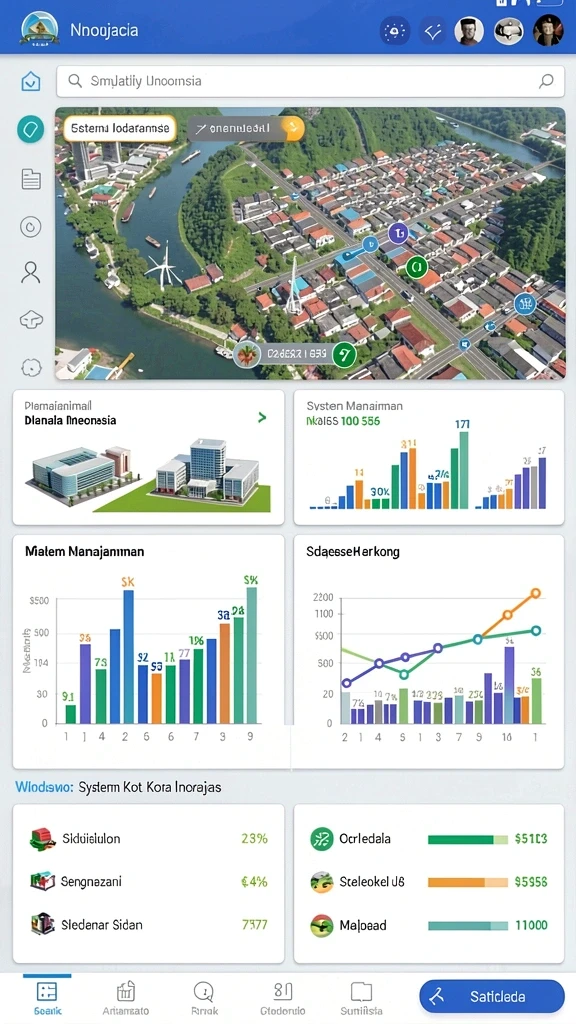
Task: Tap the green chevron on Dlanala Ineonasia card
Action: point(263,417)
